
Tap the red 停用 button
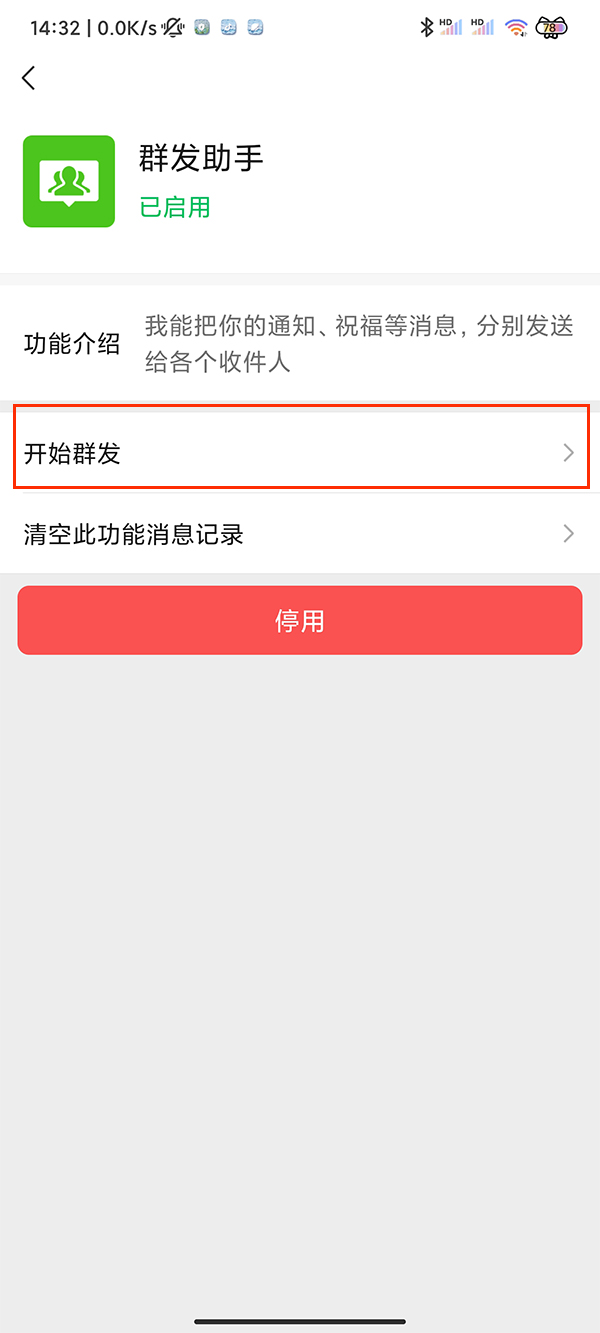[300, 621]
